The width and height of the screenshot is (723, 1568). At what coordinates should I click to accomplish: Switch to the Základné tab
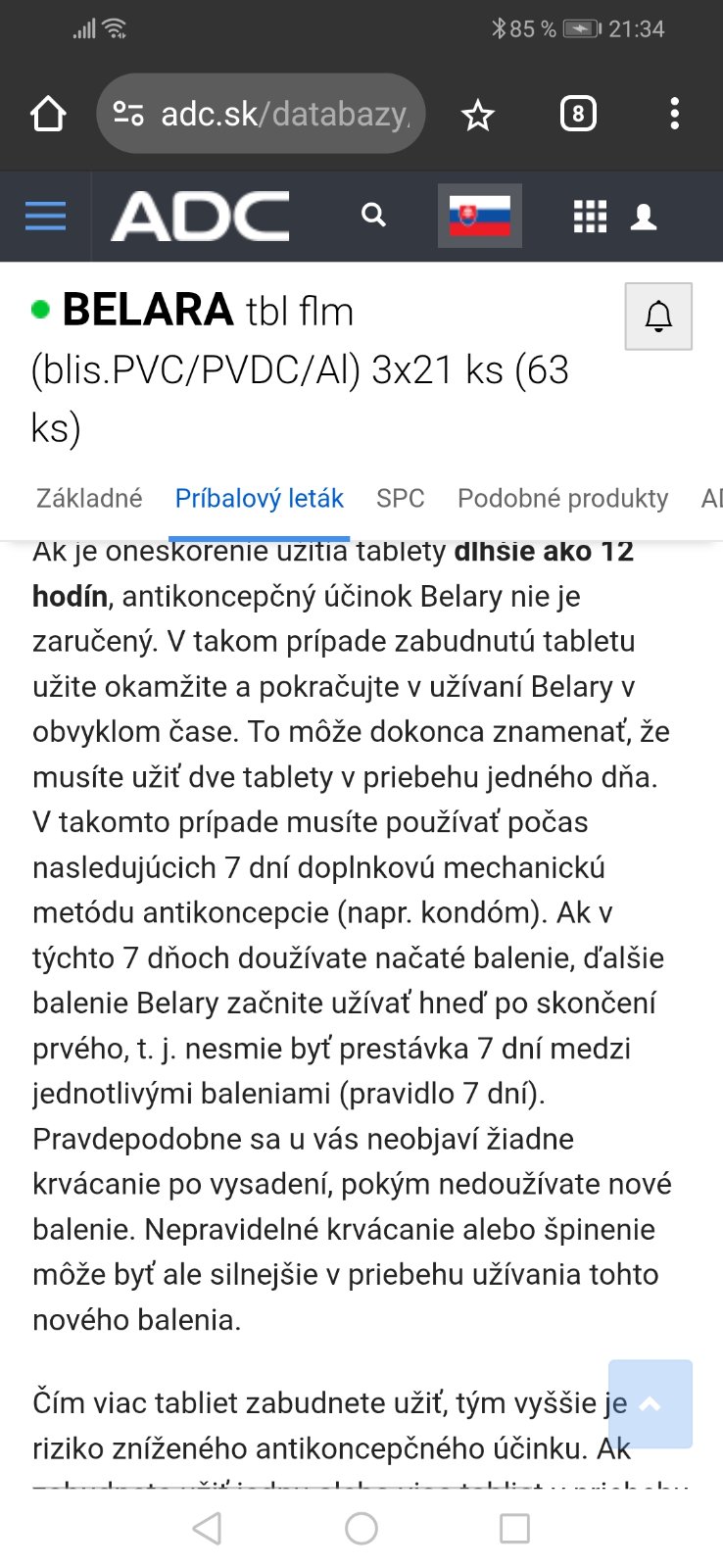pos(89,498)
